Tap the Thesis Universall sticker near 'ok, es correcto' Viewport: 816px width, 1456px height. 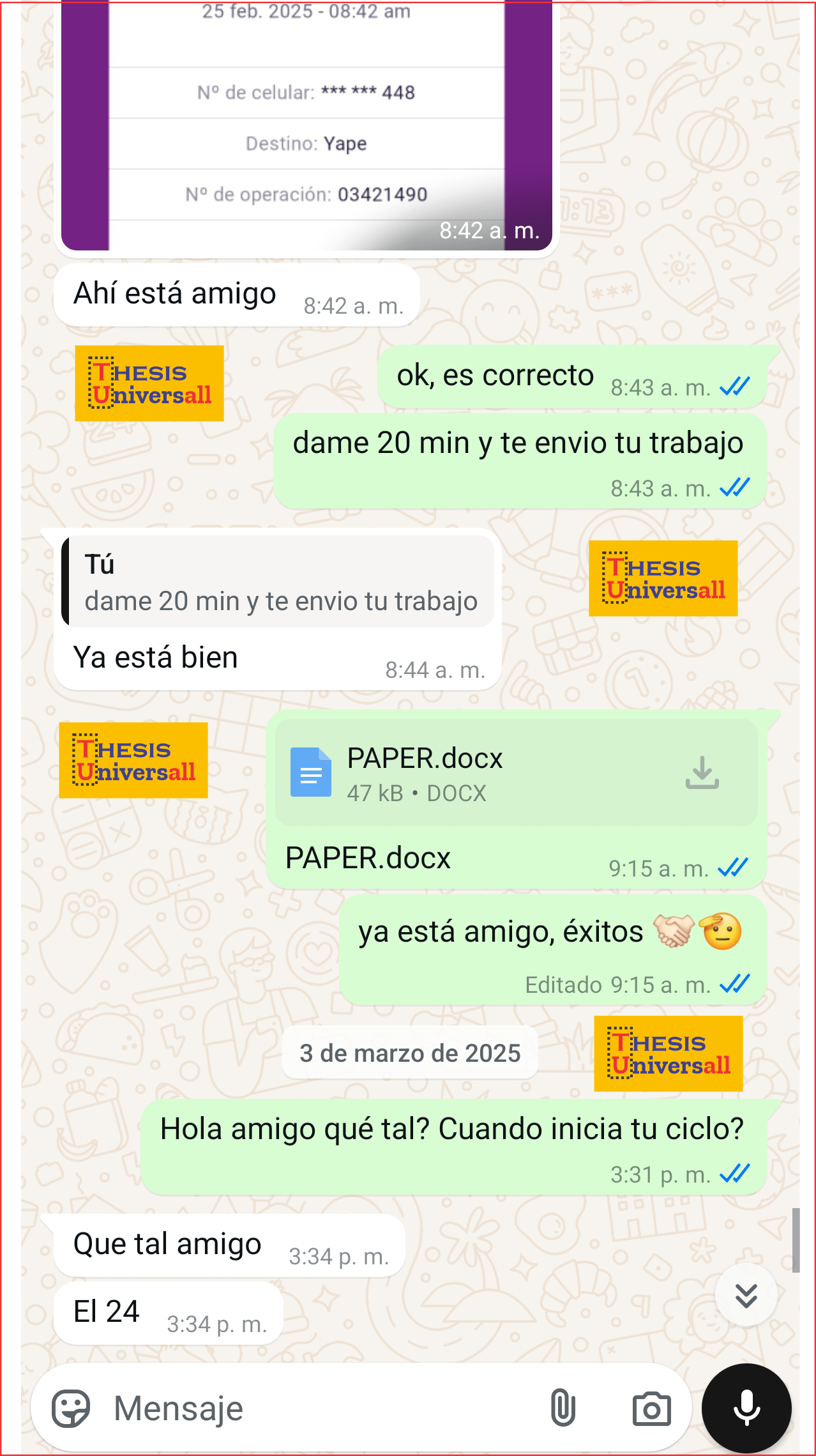tap(149, 384)
